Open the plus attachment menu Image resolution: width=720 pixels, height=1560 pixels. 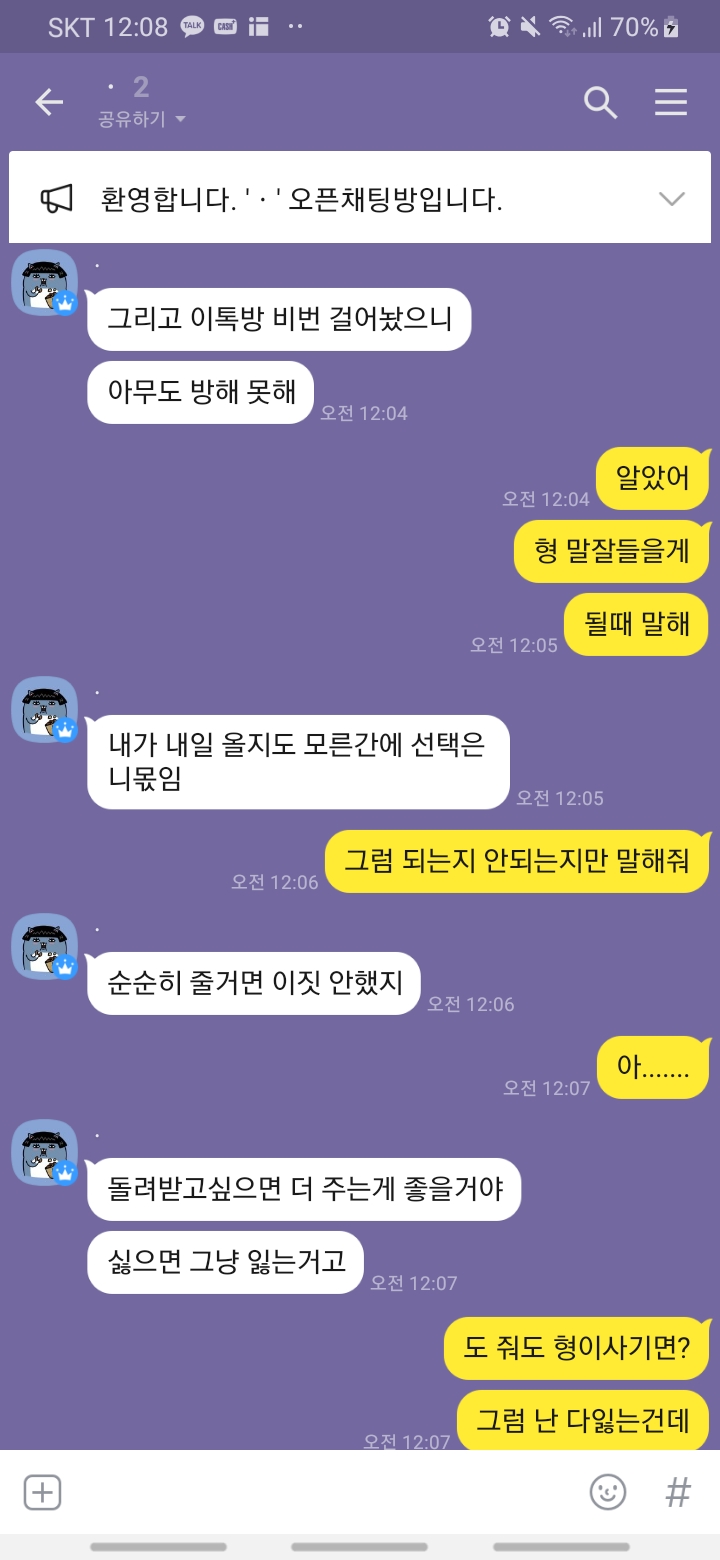pyautogui.click(x=42, y=1492)
